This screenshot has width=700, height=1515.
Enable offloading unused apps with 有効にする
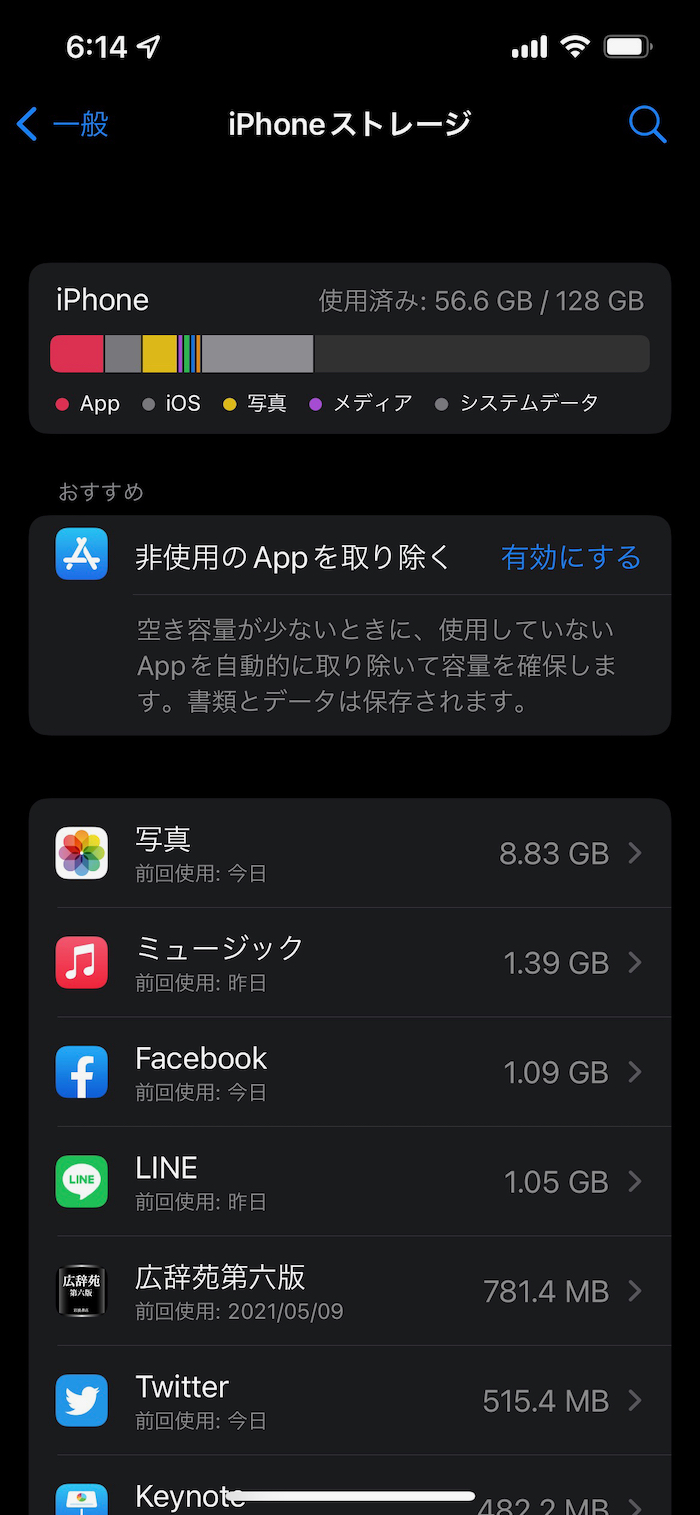(570, 557)
